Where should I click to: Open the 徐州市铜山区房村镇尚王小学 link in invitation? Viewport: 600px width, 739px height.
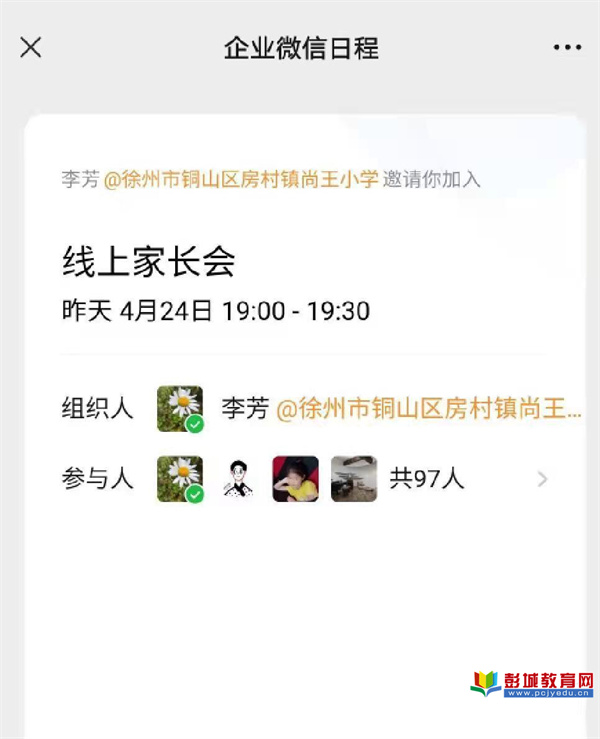[x=242, y=180]
